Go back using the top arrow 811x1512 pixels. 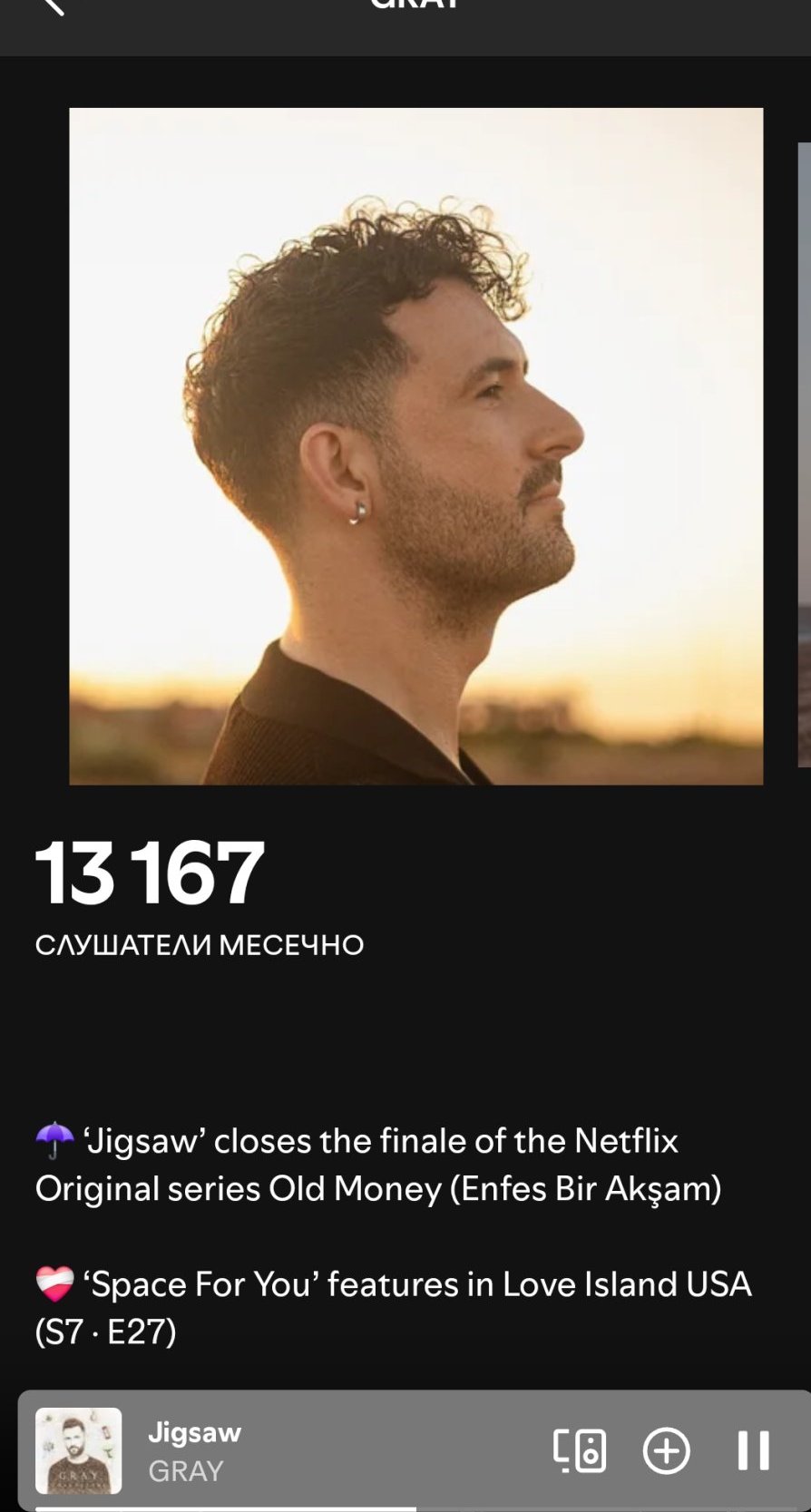point(53,5)
